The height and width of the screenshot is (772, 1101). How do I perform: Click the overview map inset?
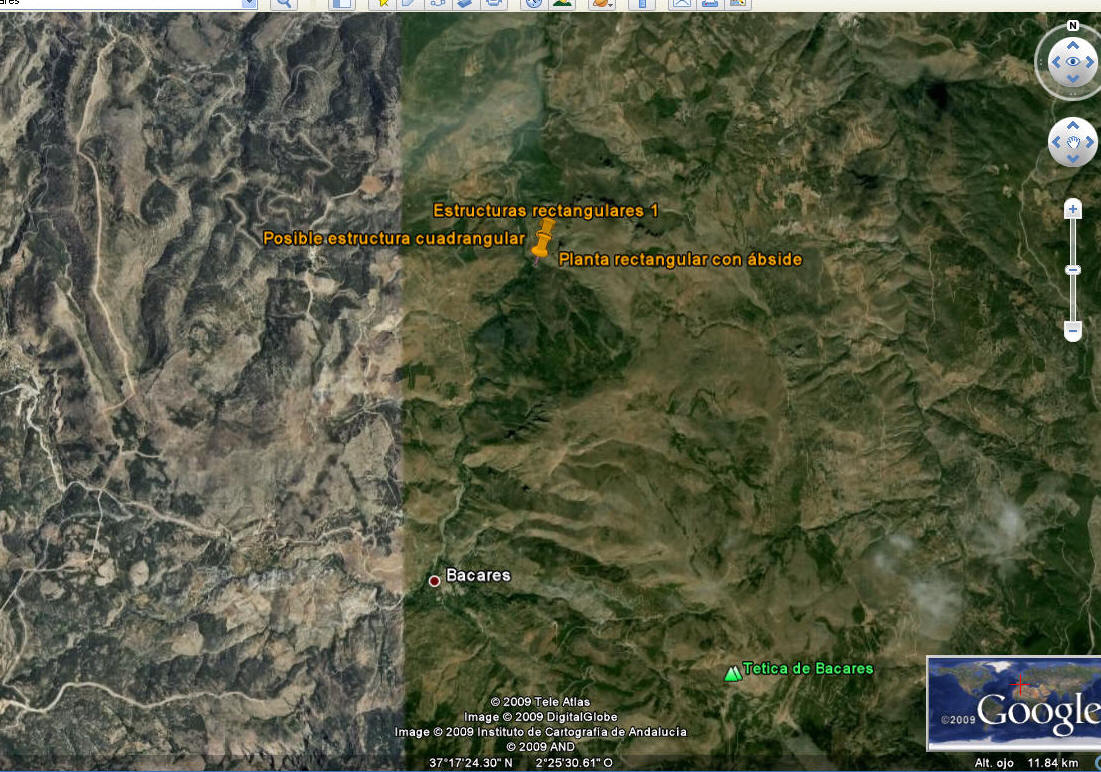click(x=1013, y=702)
